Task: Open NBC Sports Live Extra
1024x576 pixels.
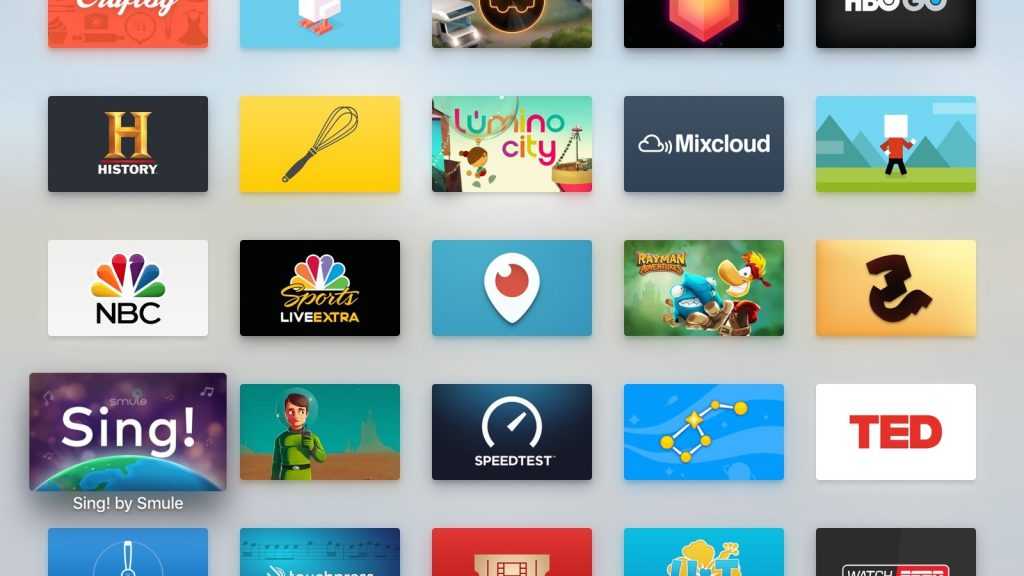Action: (320, 288)
